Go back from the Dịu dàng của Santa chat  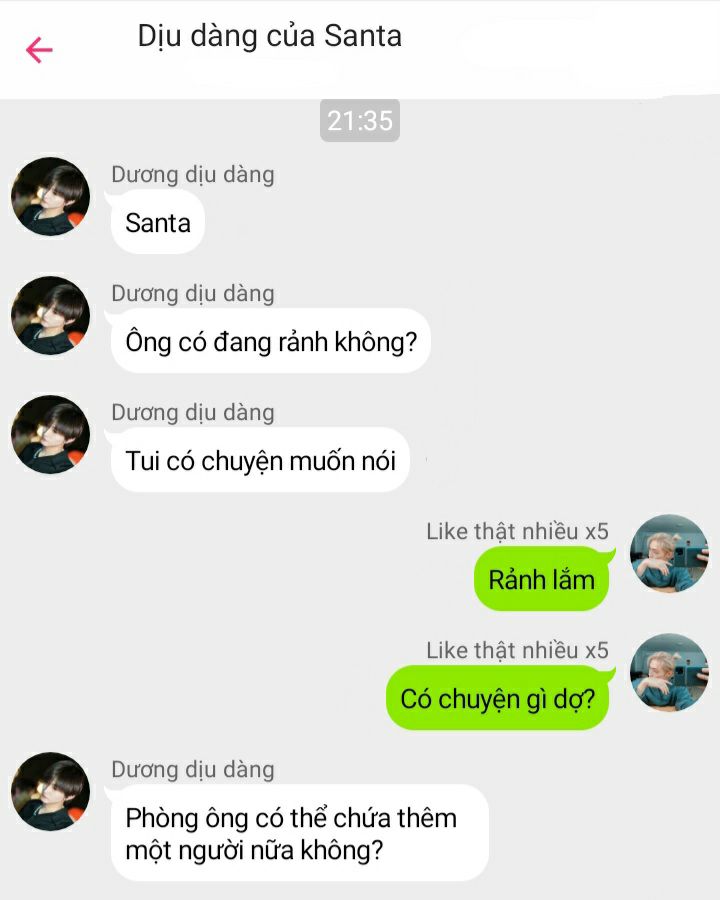[x=39, y=50]
